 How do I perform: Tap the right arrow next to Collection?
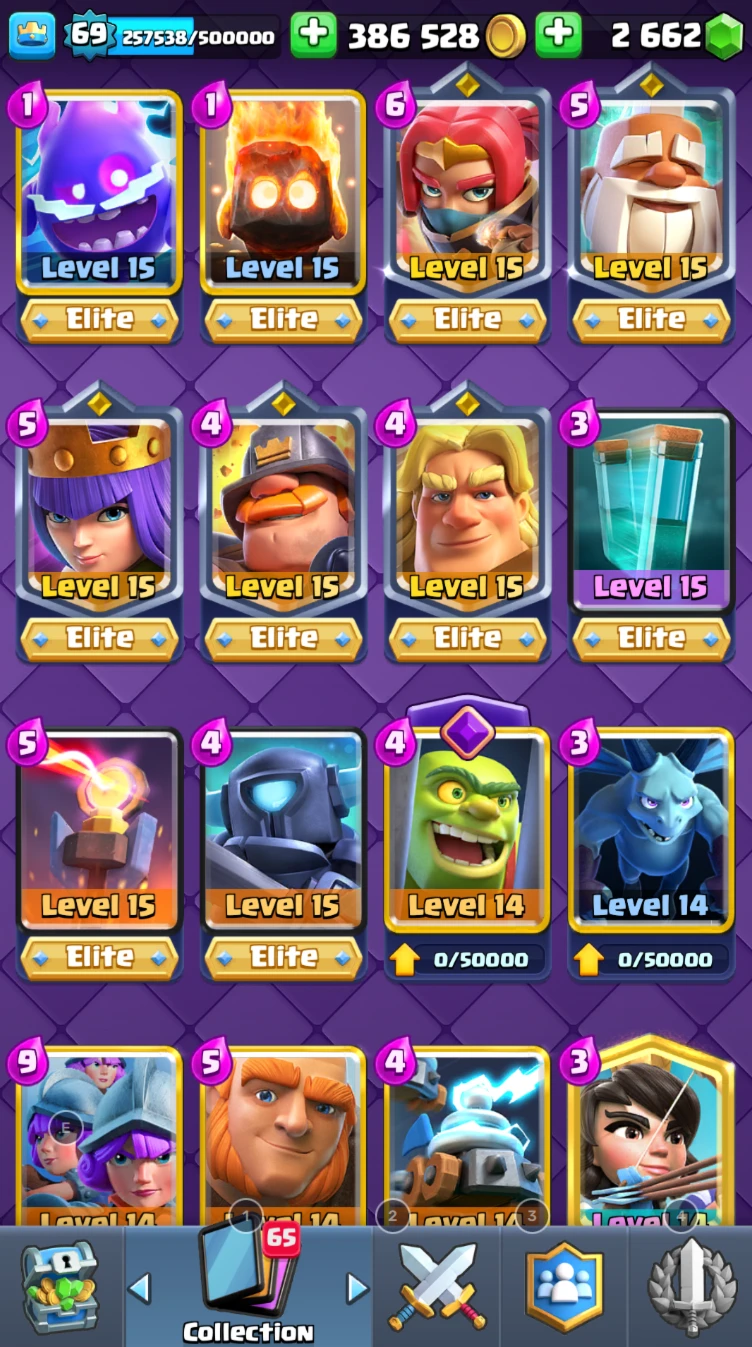click(x=357, y=1288)
